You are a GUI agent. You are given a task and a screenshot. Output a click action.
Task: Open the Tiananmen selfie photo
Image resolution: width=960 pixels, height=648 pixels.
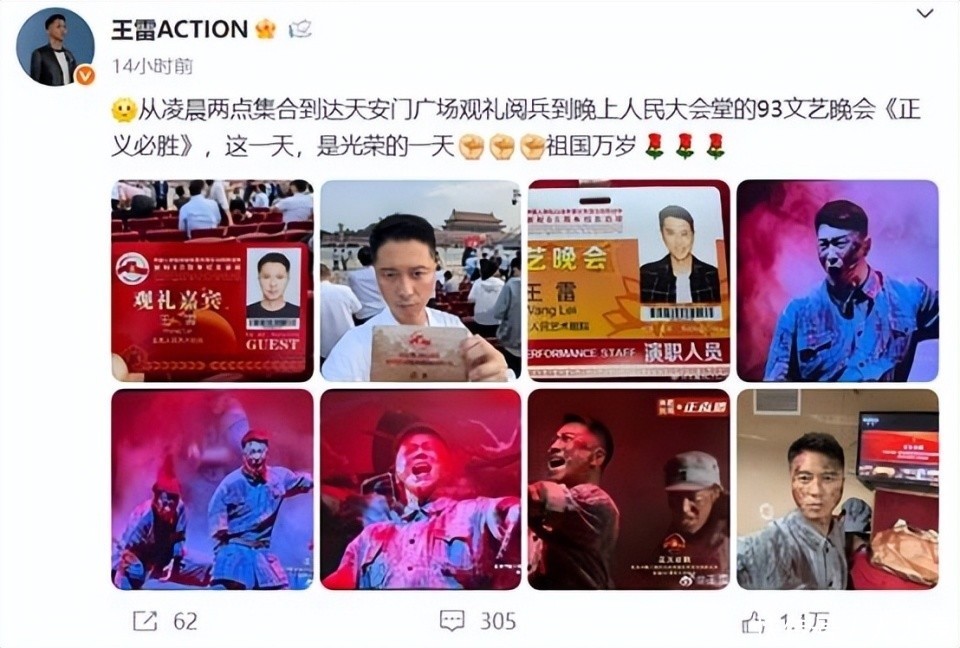[x=420, y=281]
